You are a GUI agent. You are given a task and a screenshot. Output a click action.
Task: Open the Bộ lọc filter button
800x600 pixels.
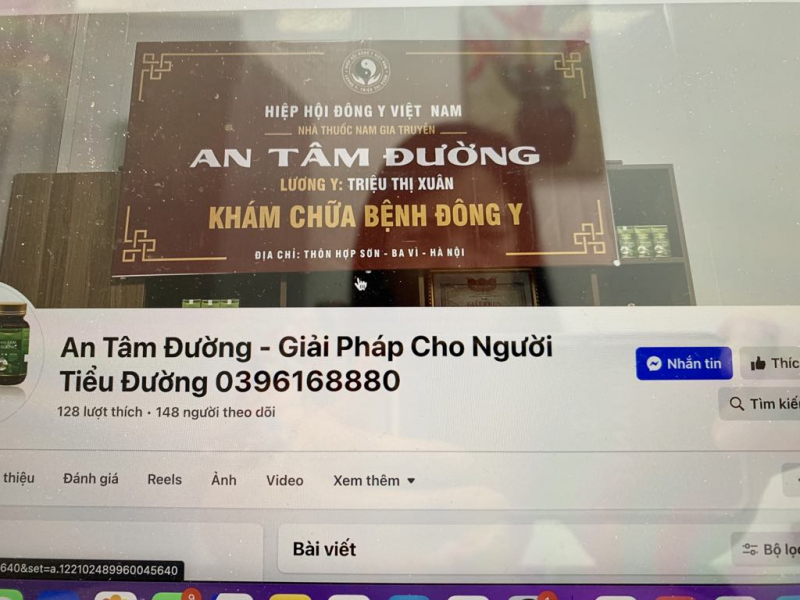(770, 549)
